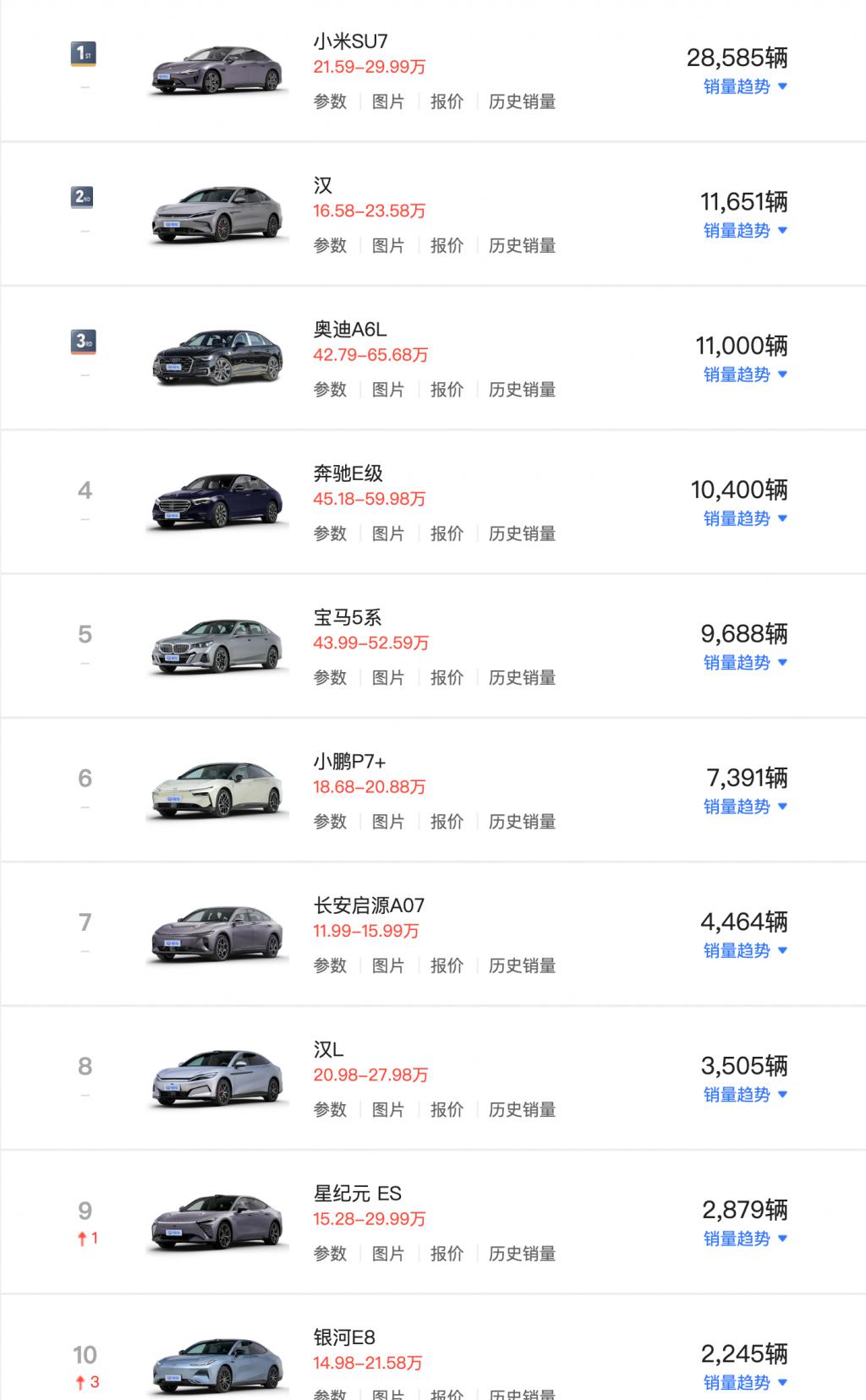This screenshot has width=866, height=1400.
Task: Expand 销量趋势 for 银河E8
Action: click(745, 1382)
